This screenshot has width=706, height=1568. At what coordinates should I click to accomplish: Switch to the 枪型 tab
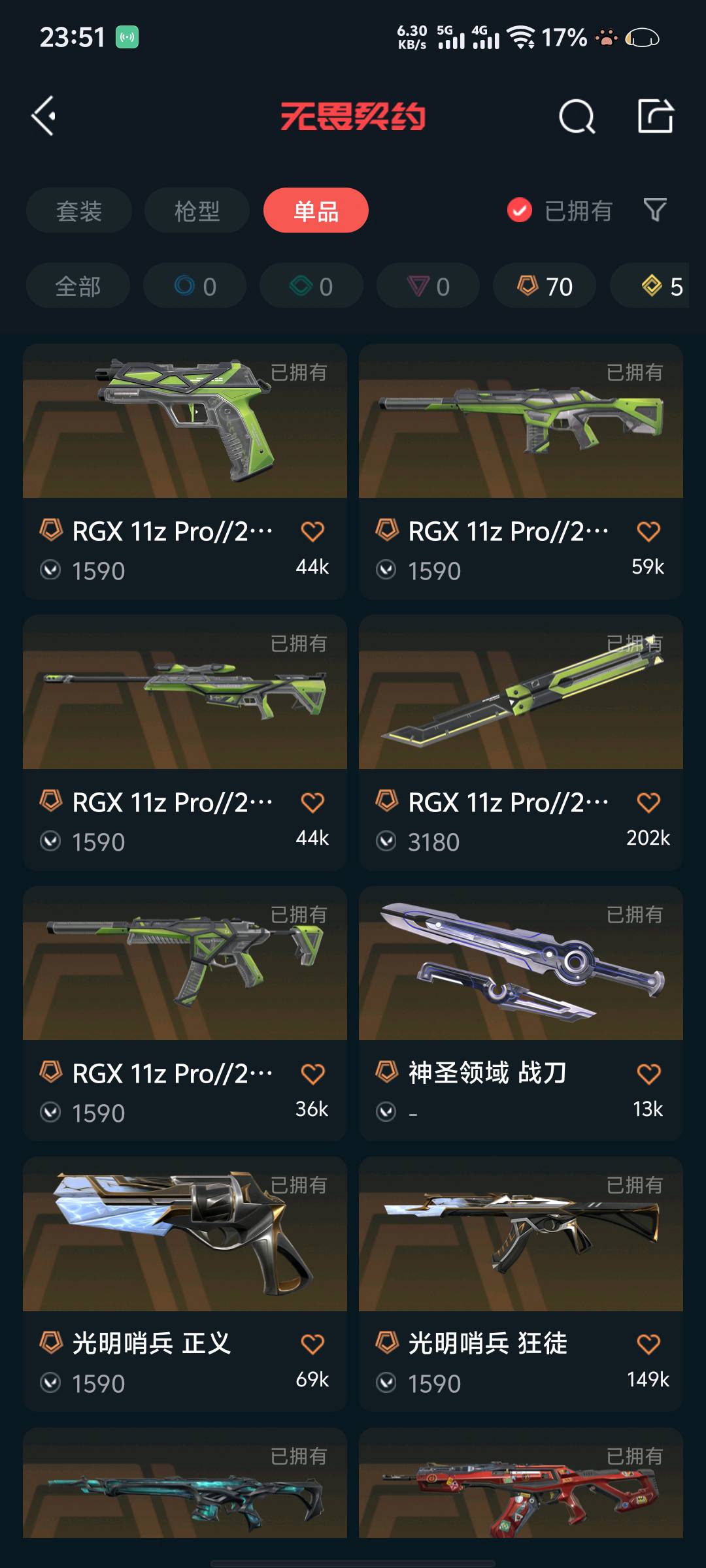click(197, 210)
